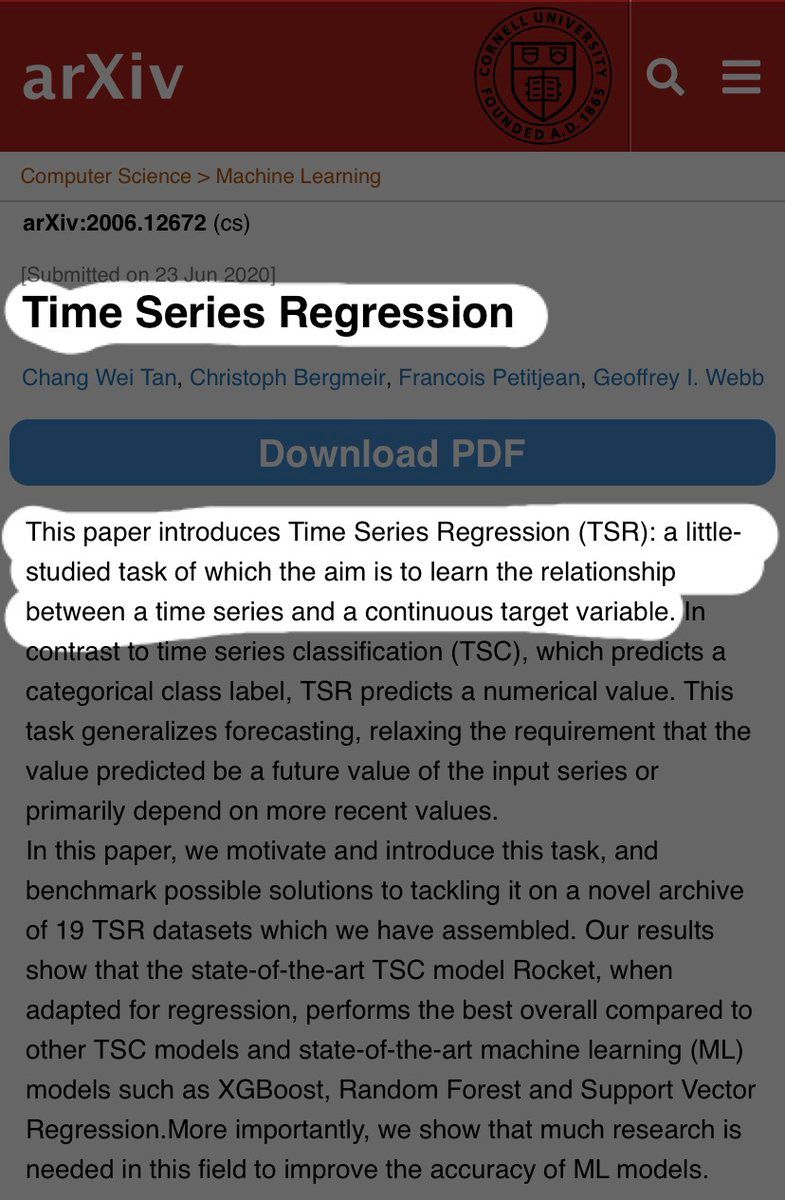Open the Computer Science category link
This screenshot has width=785, height=1200.
pos(106,177)
